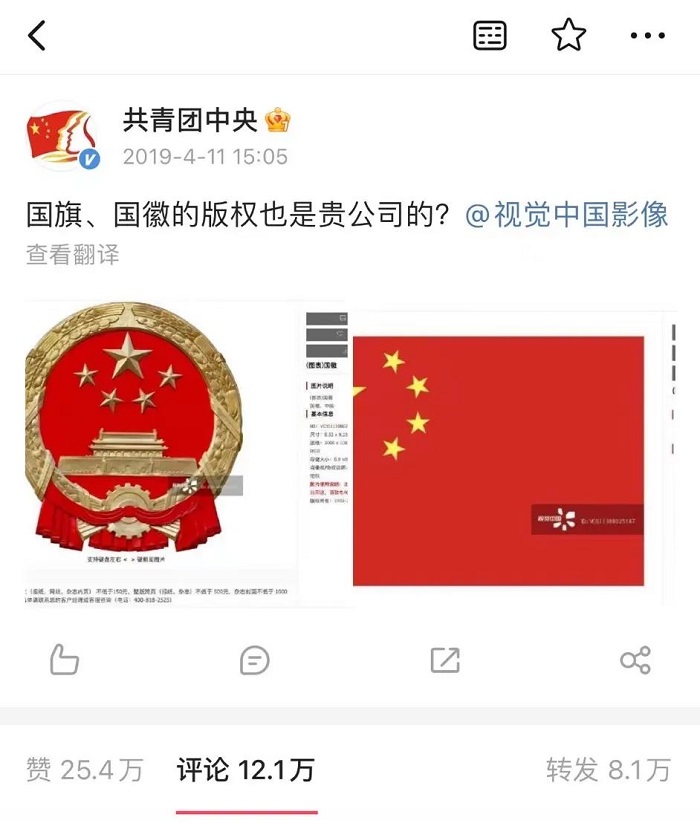
Task: Switch to the 转发 8.1万 tab
Action: [x=608, y=769]
